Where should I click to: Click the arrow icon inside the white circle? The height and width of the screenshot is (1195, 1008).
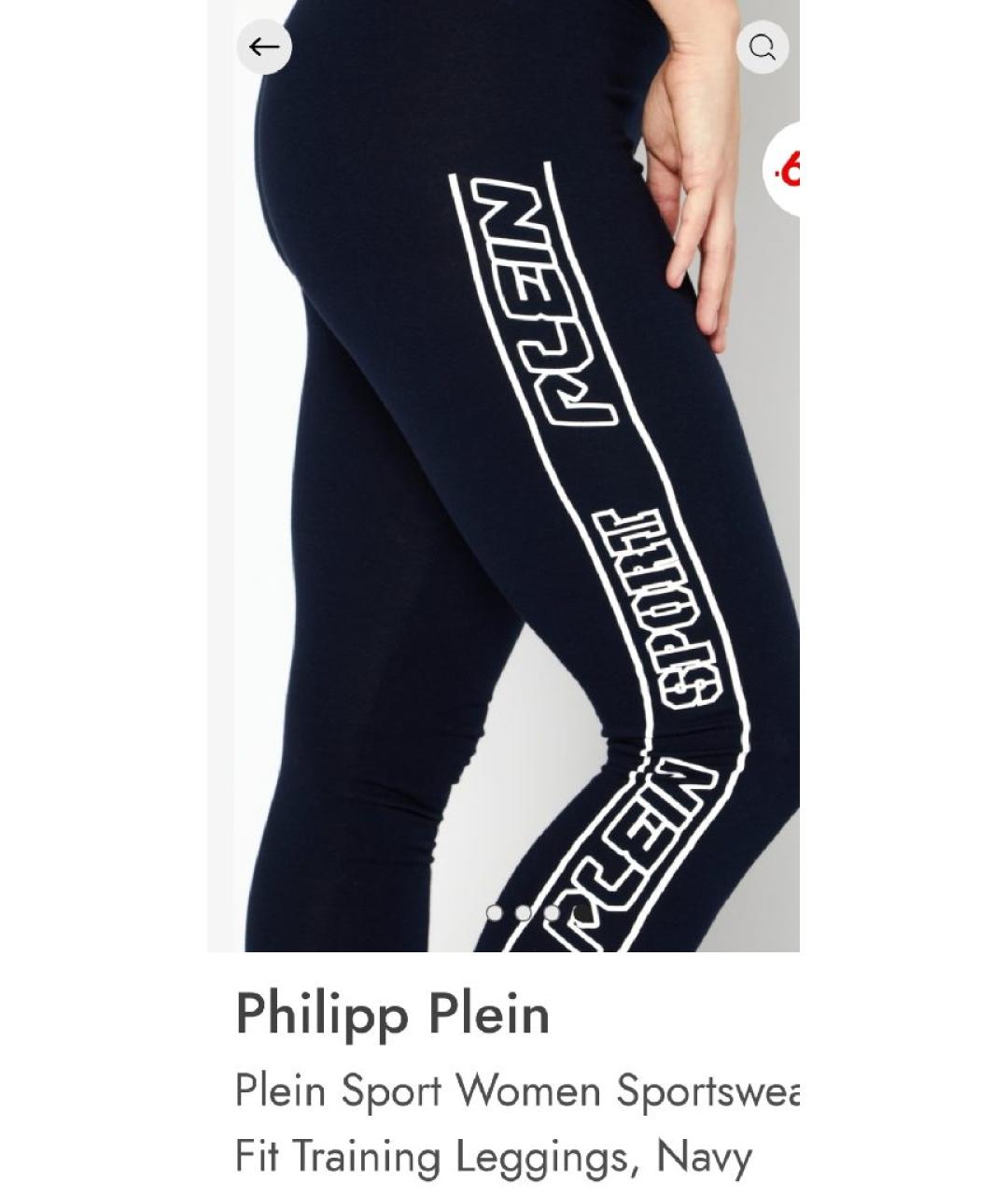pos(265,45)
